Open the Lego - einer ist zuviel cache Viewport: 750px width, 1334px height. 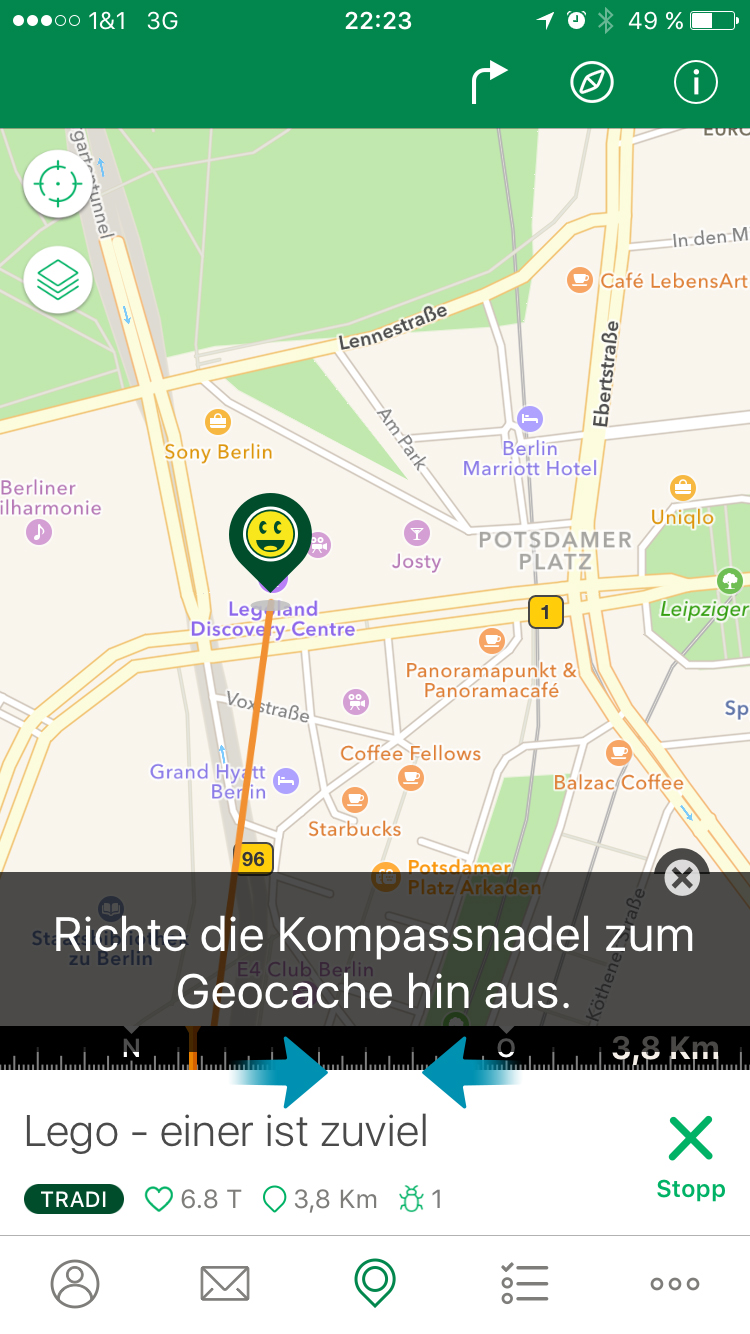(227, 1132)
